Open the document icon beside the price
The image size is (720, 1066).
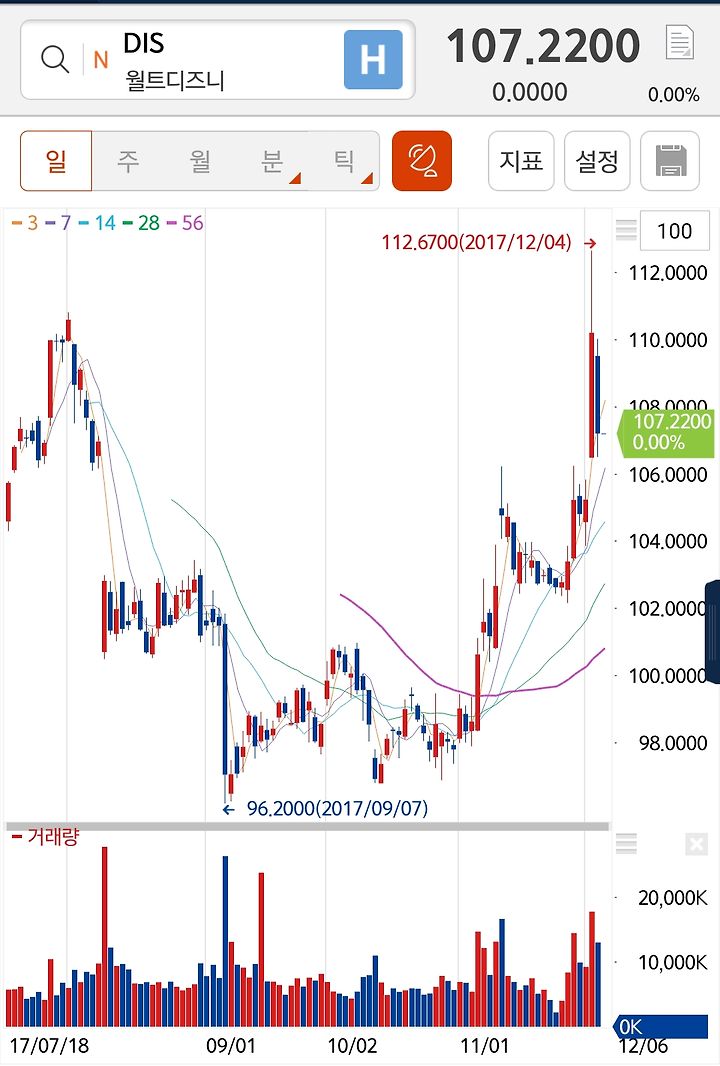pos(680,44)
